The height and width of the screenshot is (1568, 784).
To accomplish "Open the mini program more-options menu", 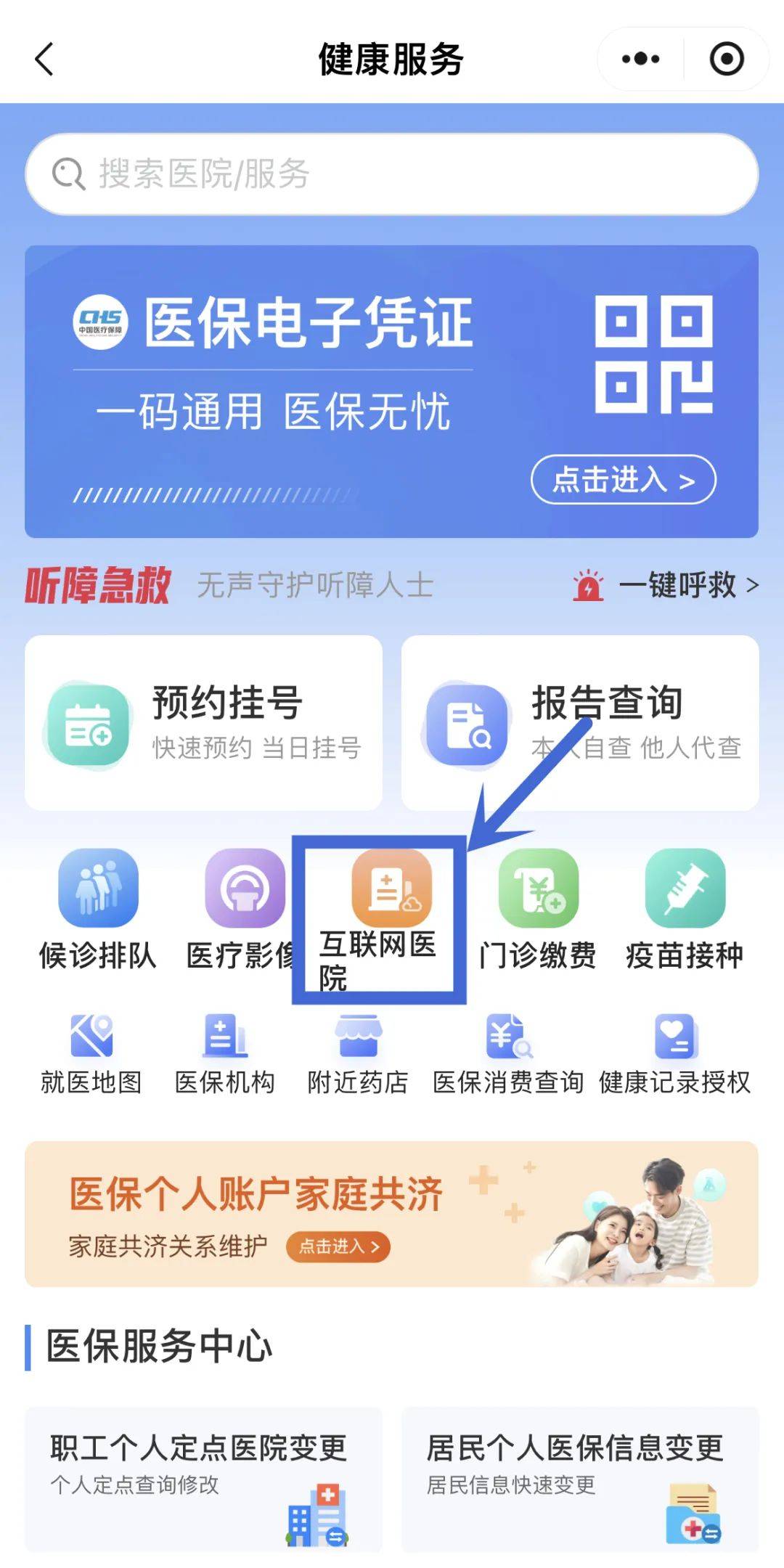I will coord(641,60).
